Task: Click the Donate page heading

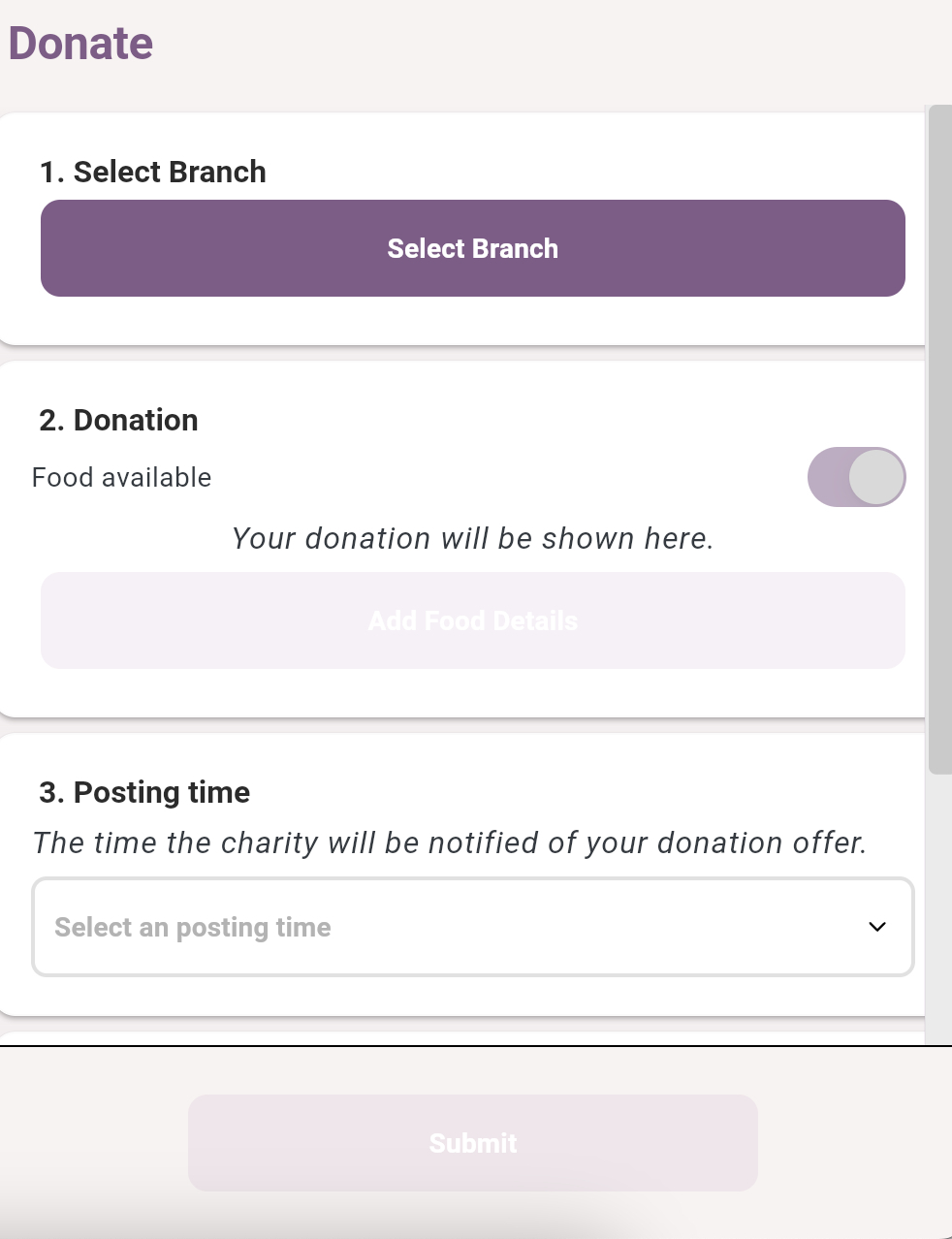Action: point(79,43)
